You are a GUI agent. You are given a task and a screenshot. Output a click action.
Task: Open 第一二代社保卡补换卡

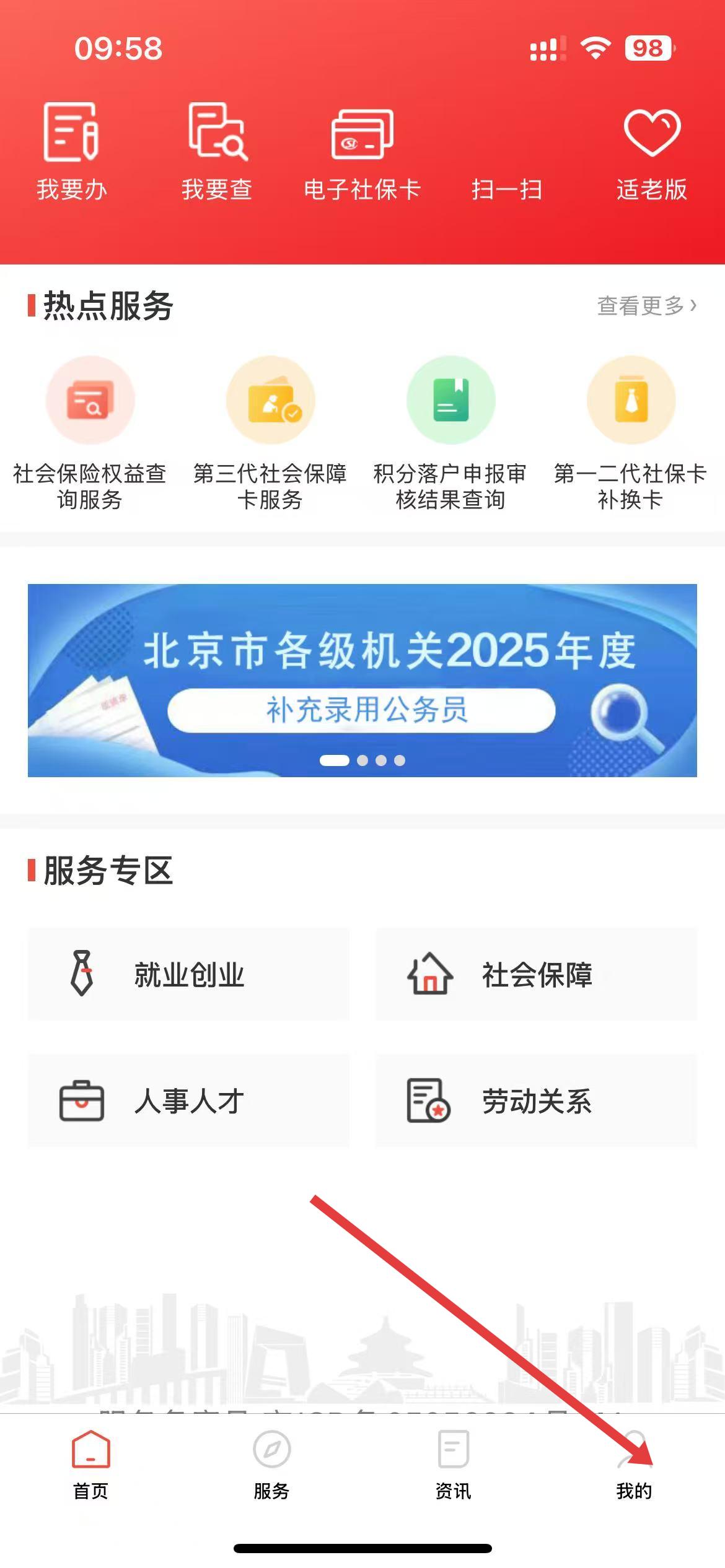(x=630, y=433)
